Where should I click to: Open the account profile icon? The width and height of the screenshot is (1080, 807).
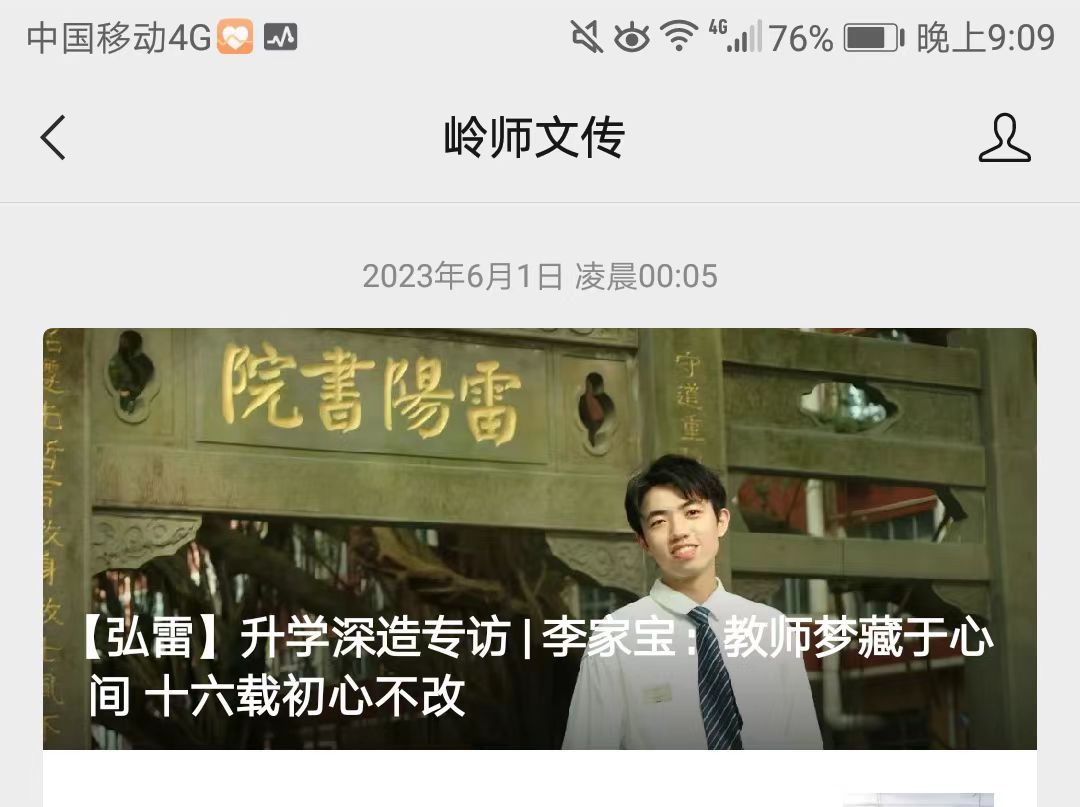pyautogui.click(x=1004, y=138)
